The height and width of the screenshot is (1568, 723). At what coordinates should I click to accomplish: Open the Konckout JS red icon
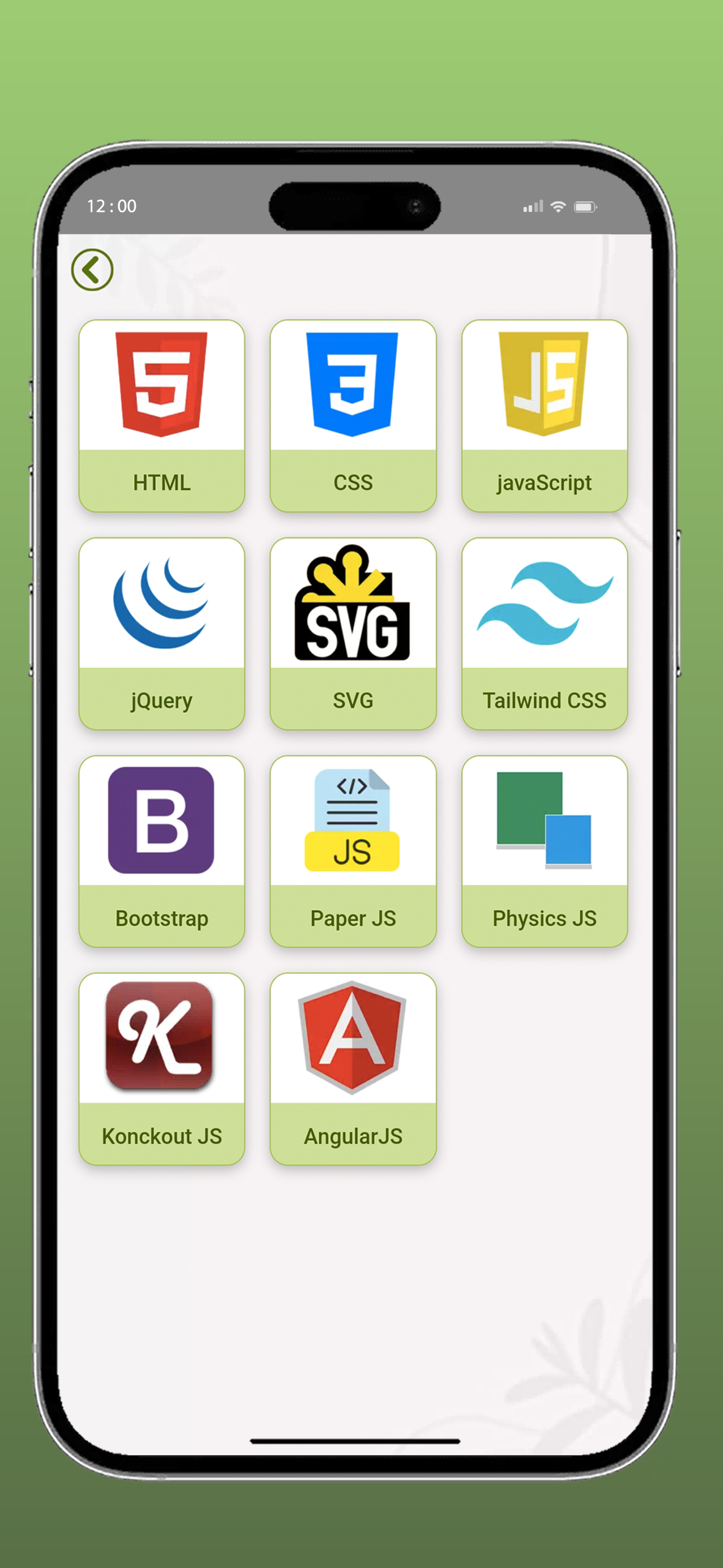161,1035
